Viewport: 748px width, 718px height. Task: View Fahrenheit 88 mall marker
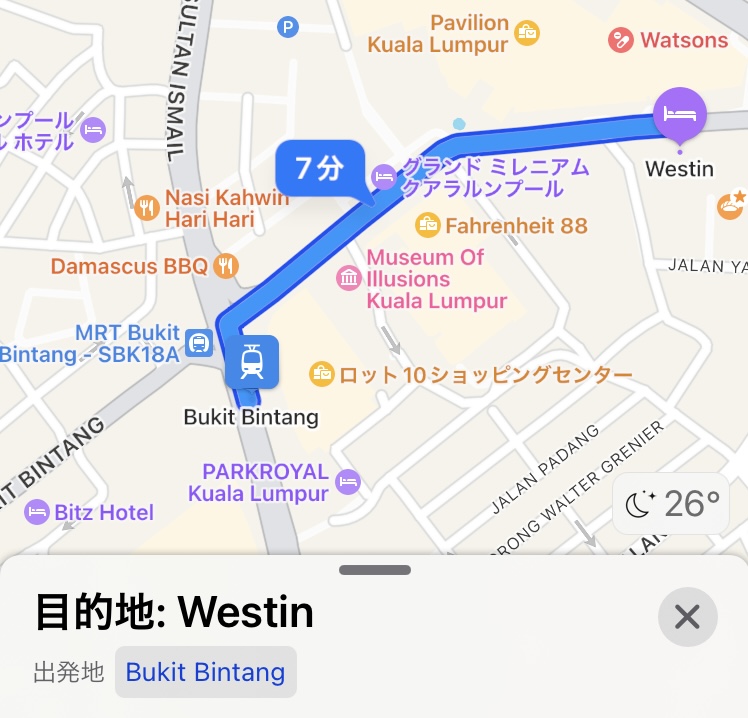coord(429,225)
